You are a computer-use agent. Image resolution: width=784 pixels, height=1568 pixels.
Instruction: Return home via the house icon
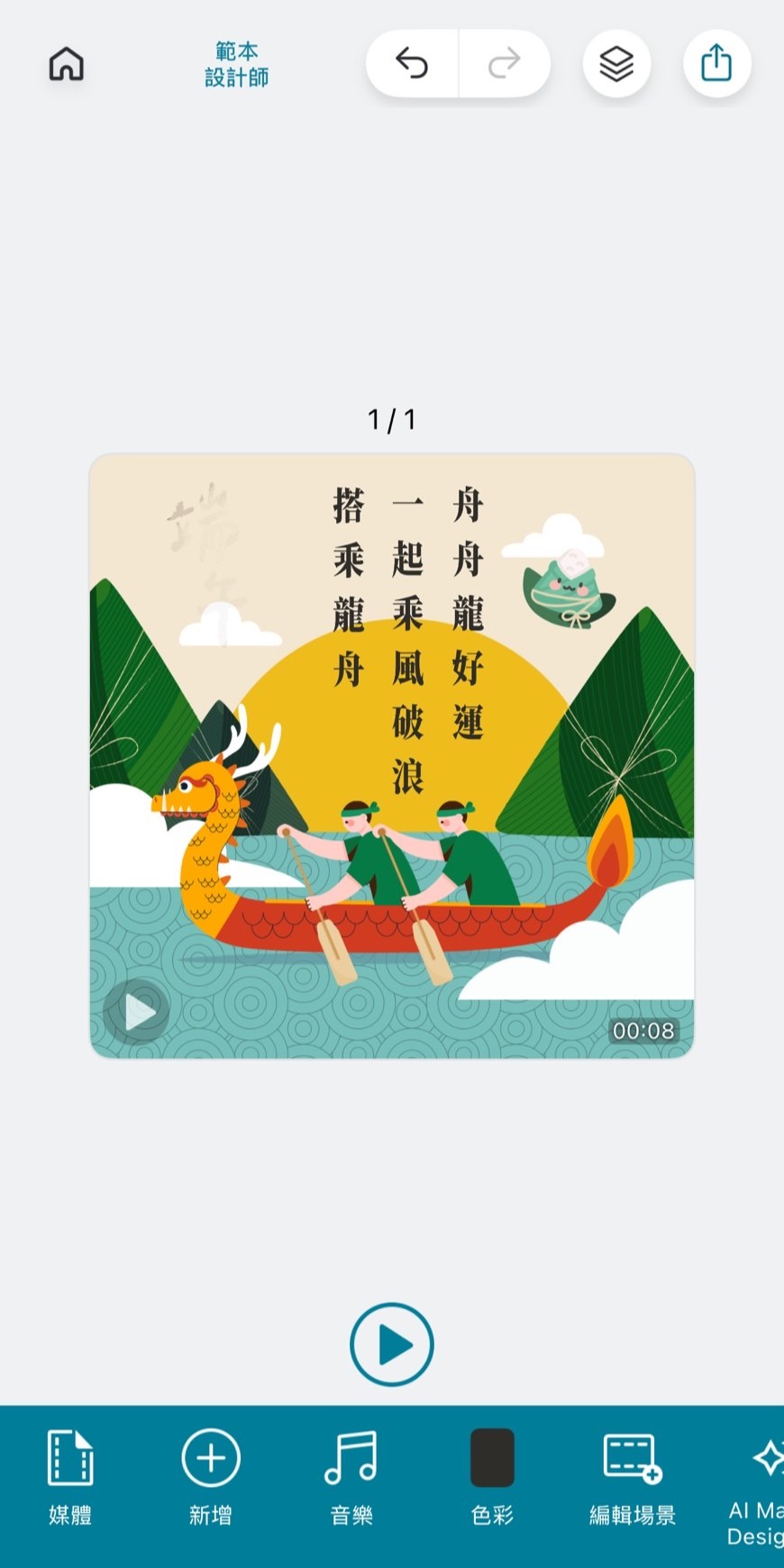click(65, 63)
